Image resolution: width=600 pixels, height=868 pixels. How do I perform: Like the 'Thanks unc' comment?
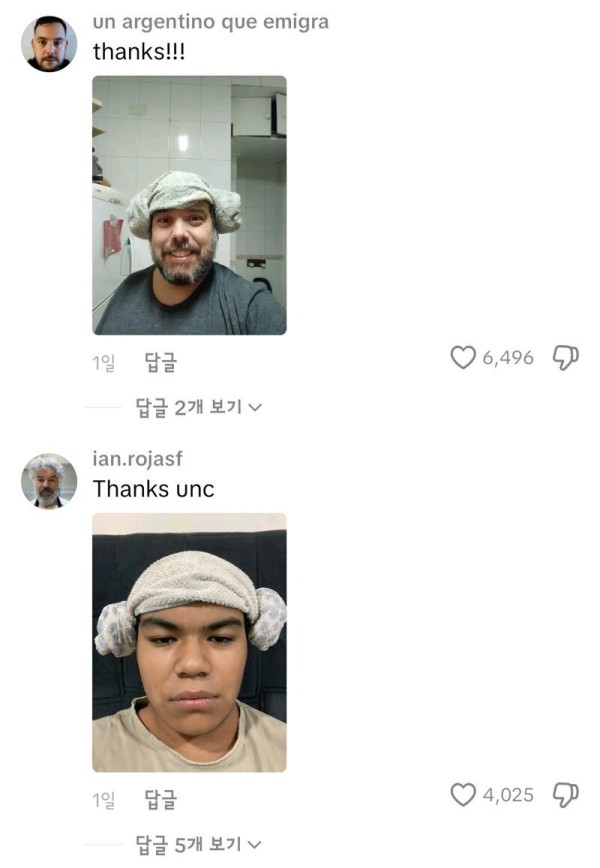pos(462,795)
